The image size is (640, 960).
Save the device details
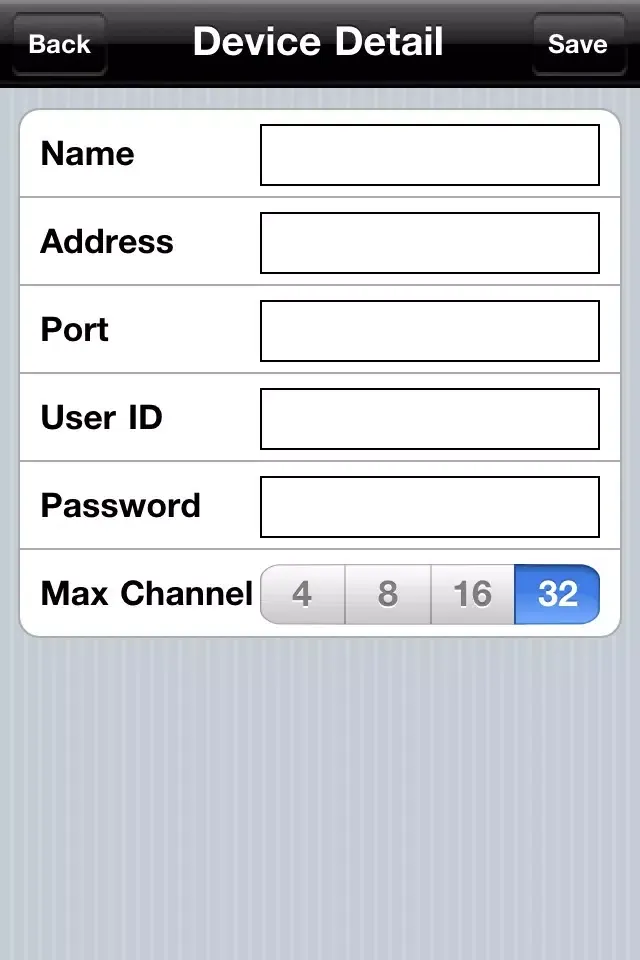click(x=578, y=44)
